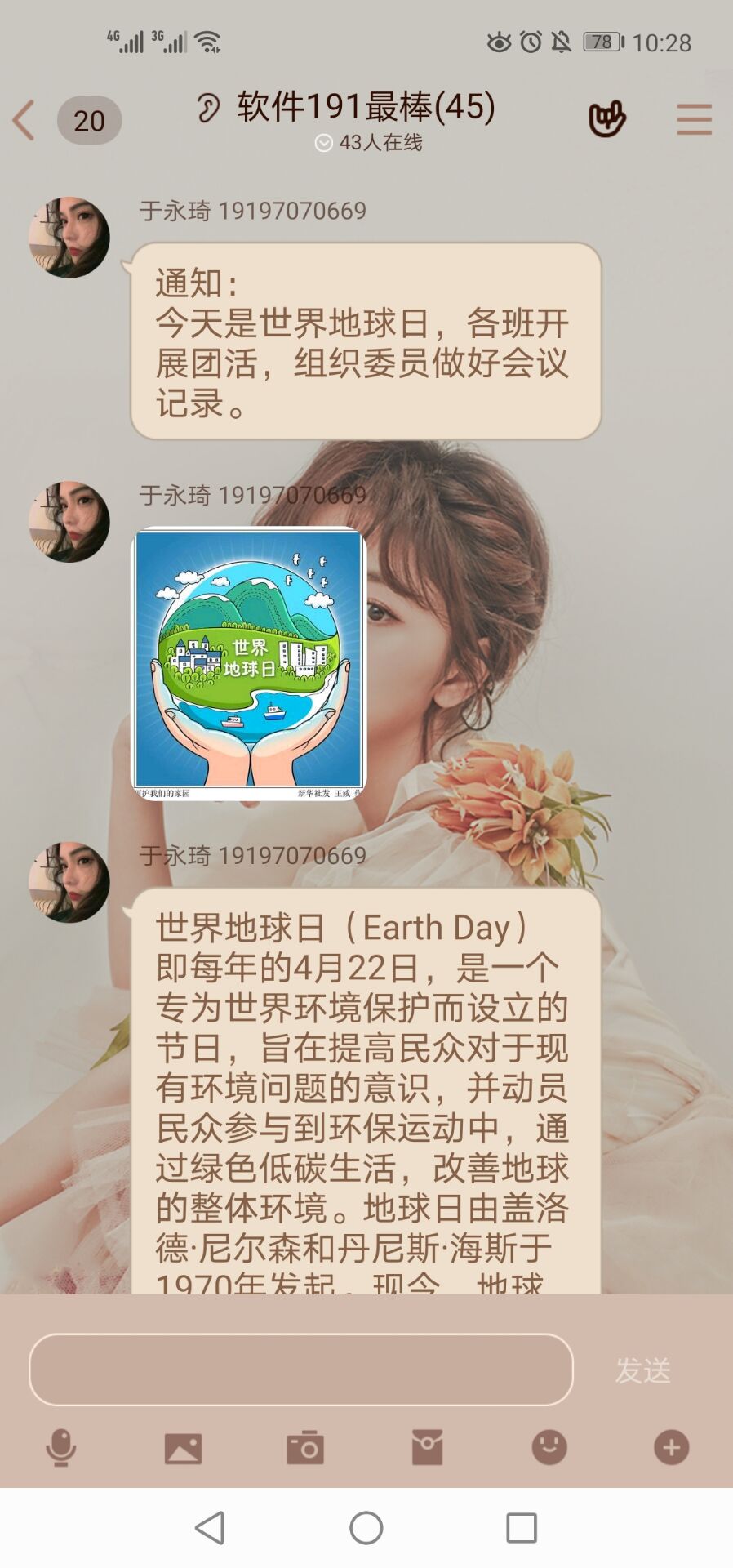Go back to the chat list
This screenshot has width=733, height=1568.
click(x=24, y=121)
